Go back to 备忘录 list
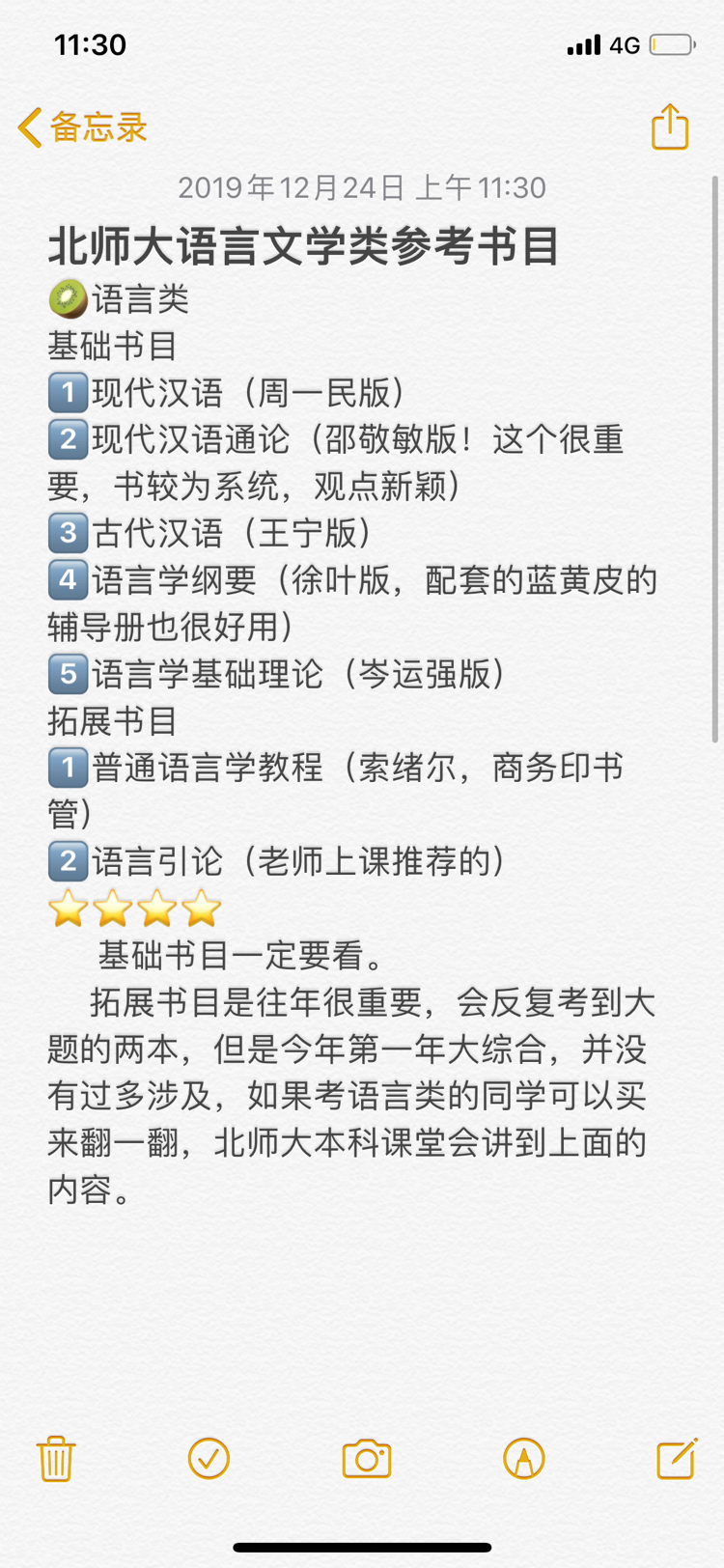This screenshot has width=724, height=1568. 82,127
